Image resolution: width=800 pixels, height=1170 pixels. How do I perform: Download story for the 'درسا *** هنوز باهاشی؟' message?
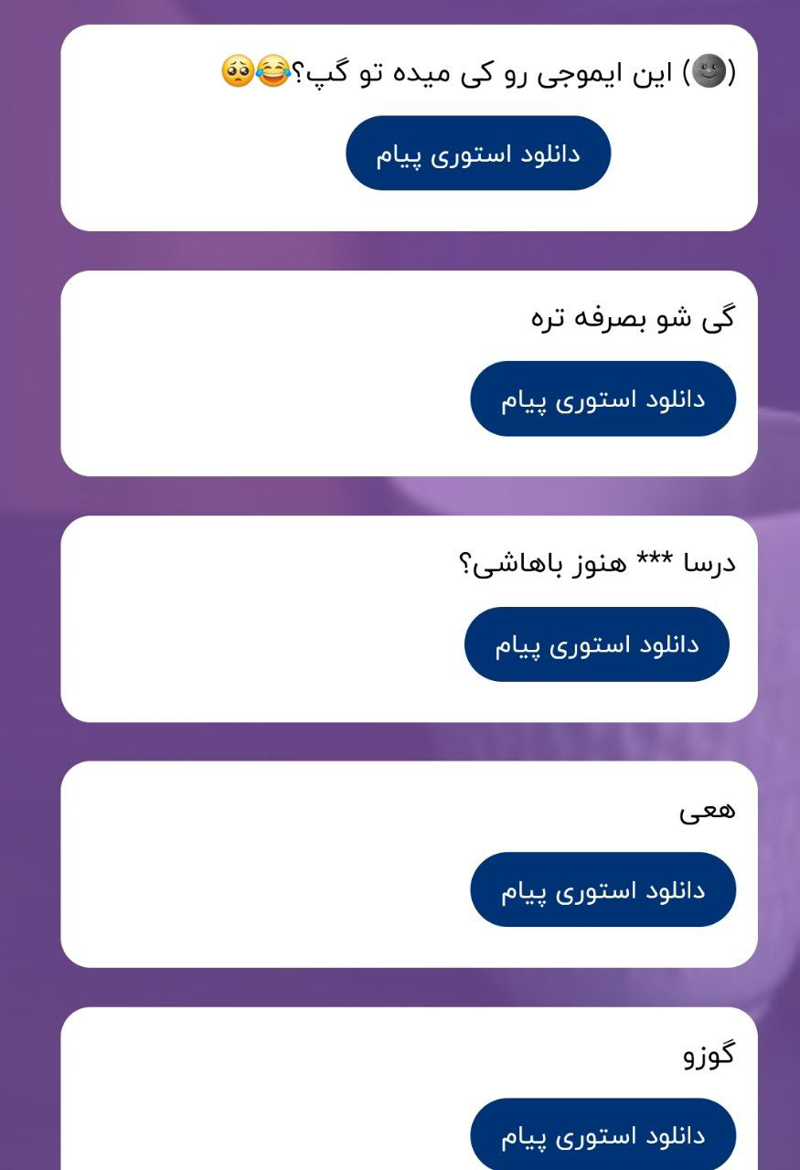coord(597,645)
